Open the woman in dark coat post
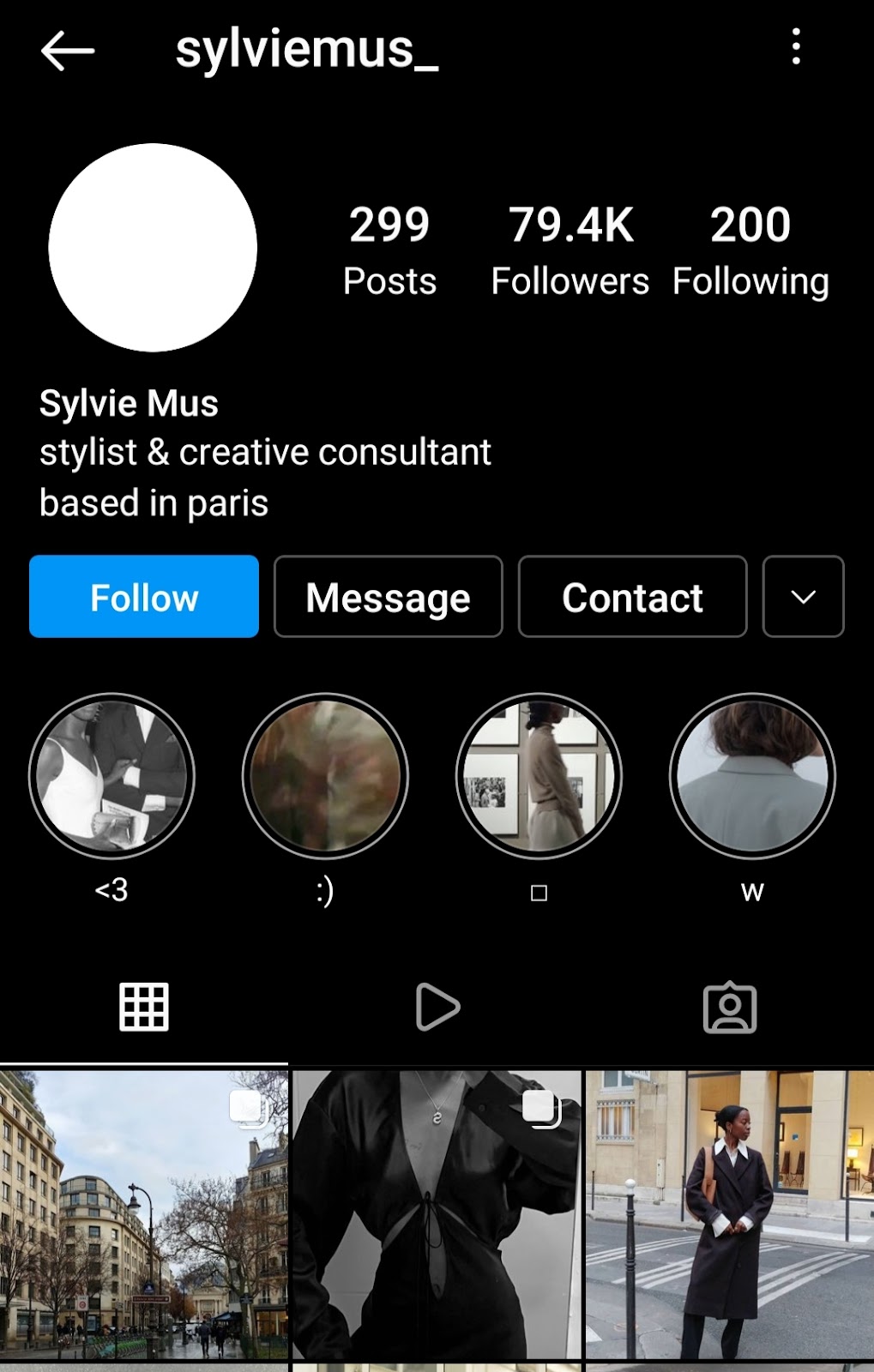This screenshot has height=1372, width=874. (x=730, y=1213)
